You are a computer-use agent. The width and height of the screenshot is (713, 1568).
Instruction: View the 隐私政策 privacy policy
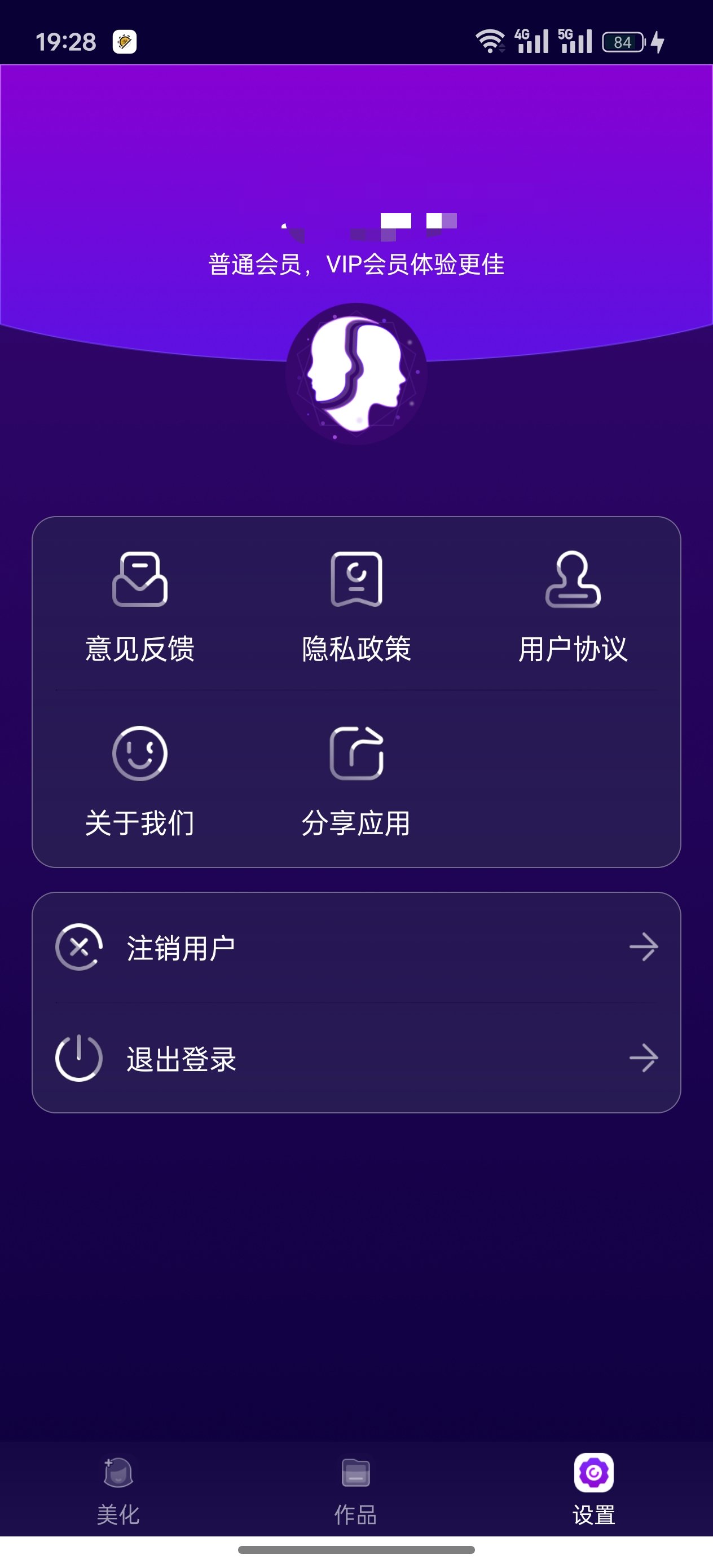point(356,605)
